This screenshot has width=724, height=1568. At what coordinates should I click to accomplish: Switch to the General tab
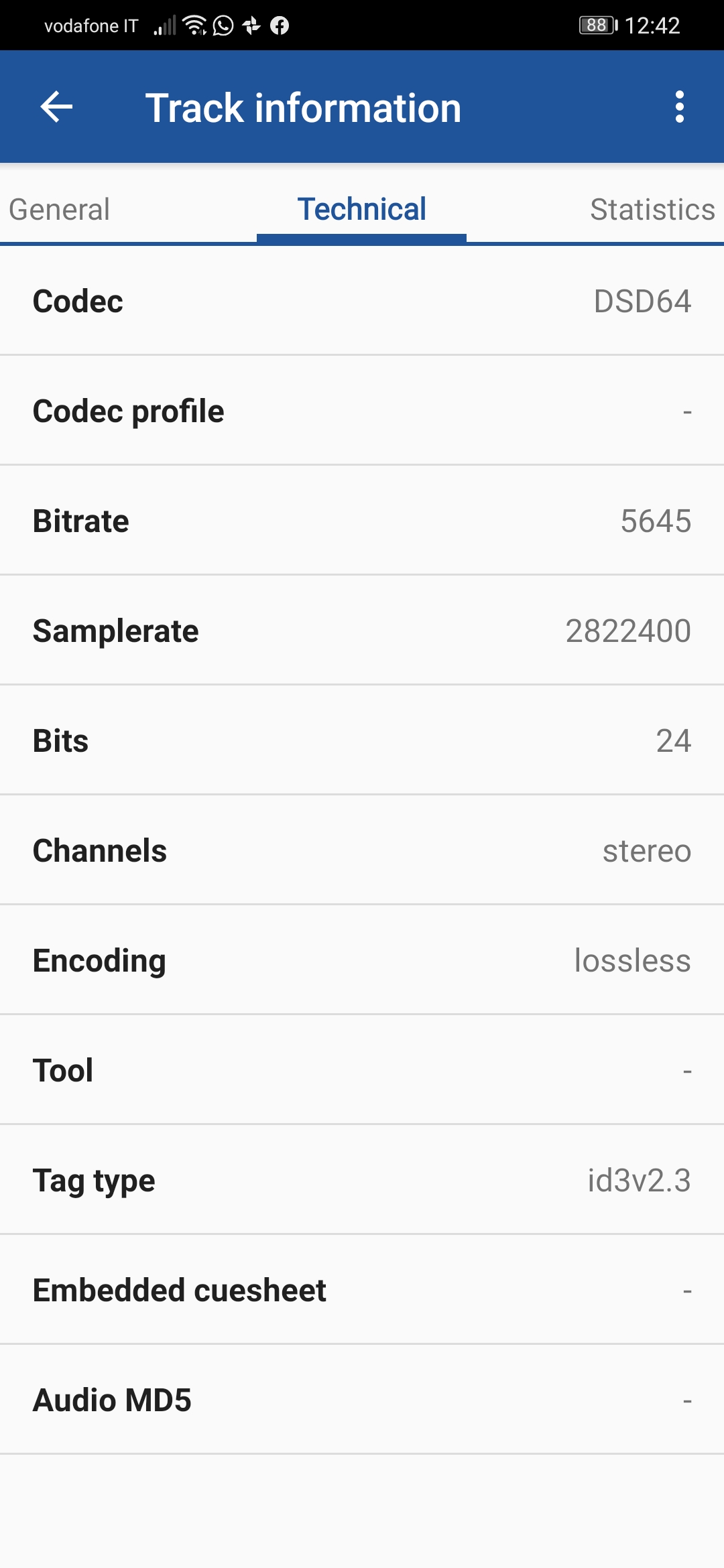pos(60,210)
